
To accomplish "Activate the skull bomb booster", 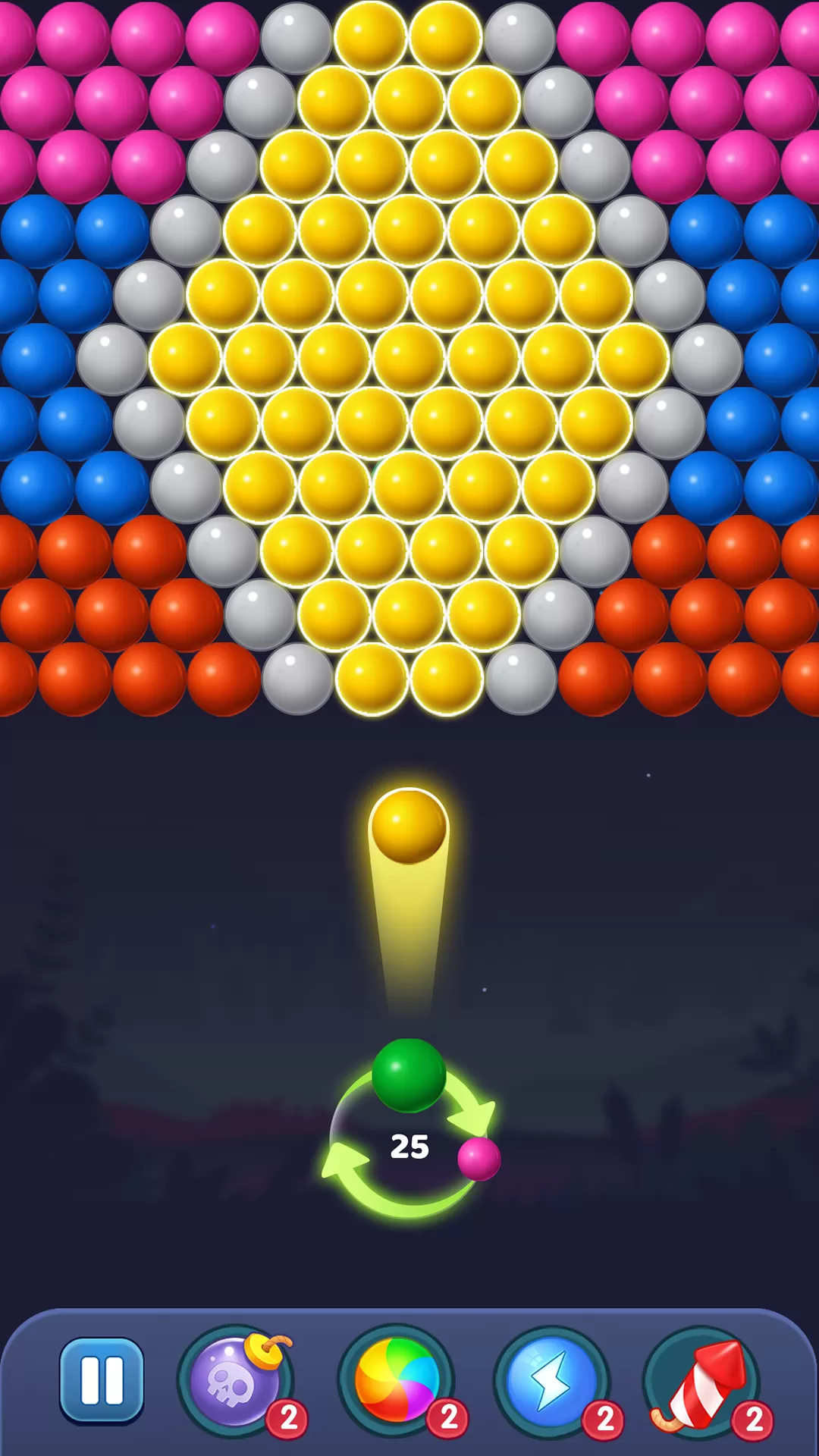I will click(236, 1382).
